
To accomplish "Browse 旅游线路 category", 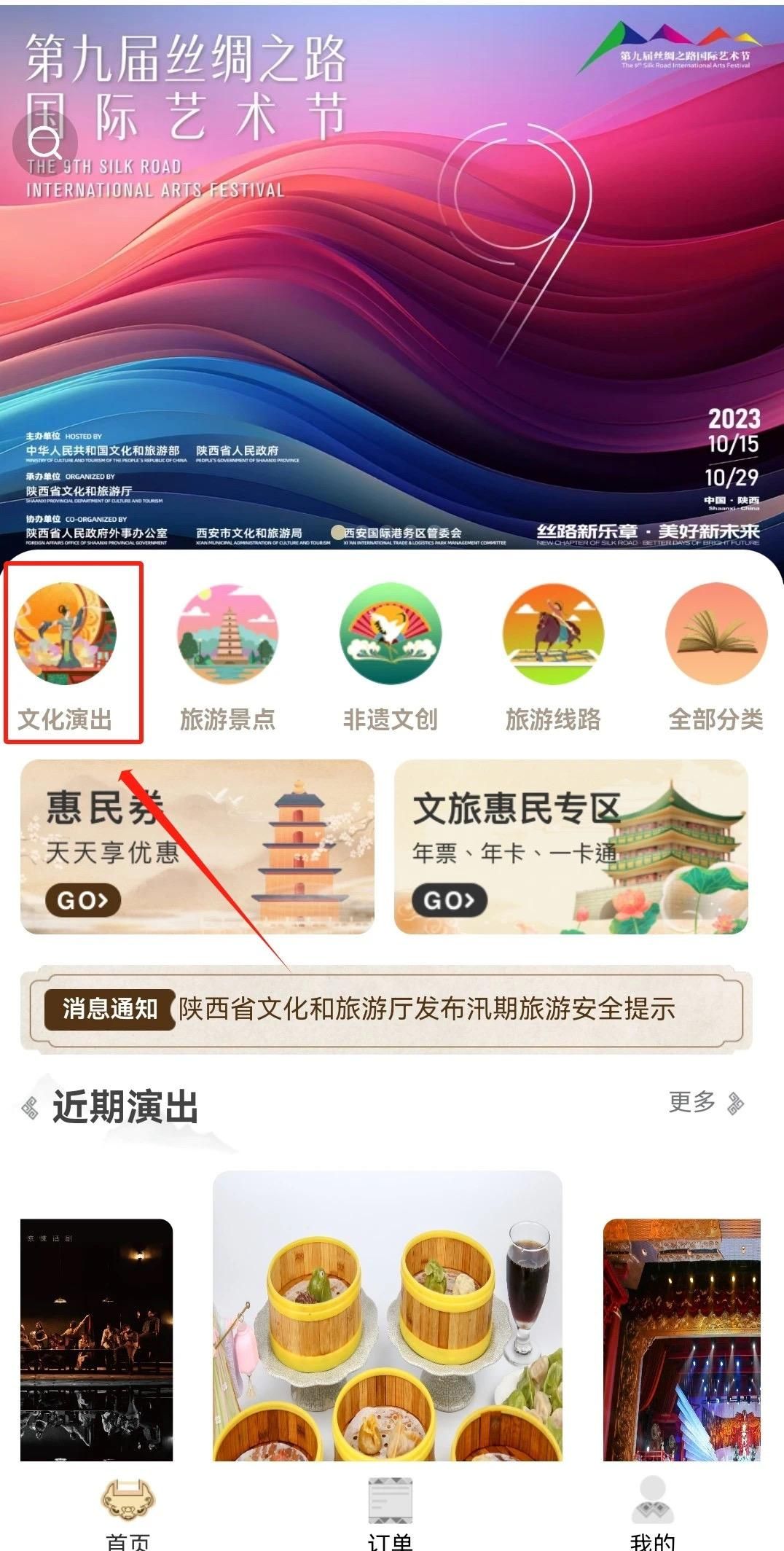I will (x=553, y=651).
